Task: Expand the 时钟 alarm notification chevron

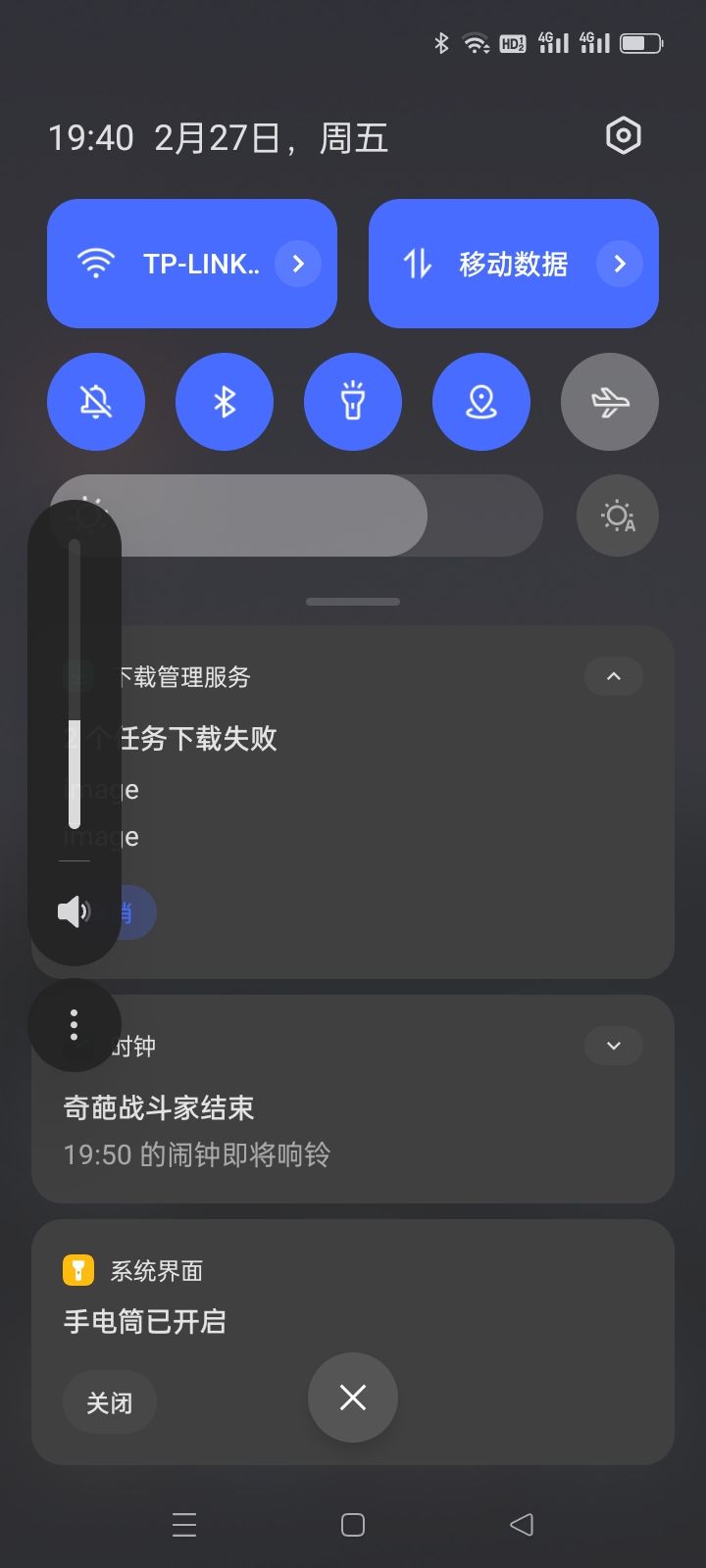Action: coord(613,1046)
